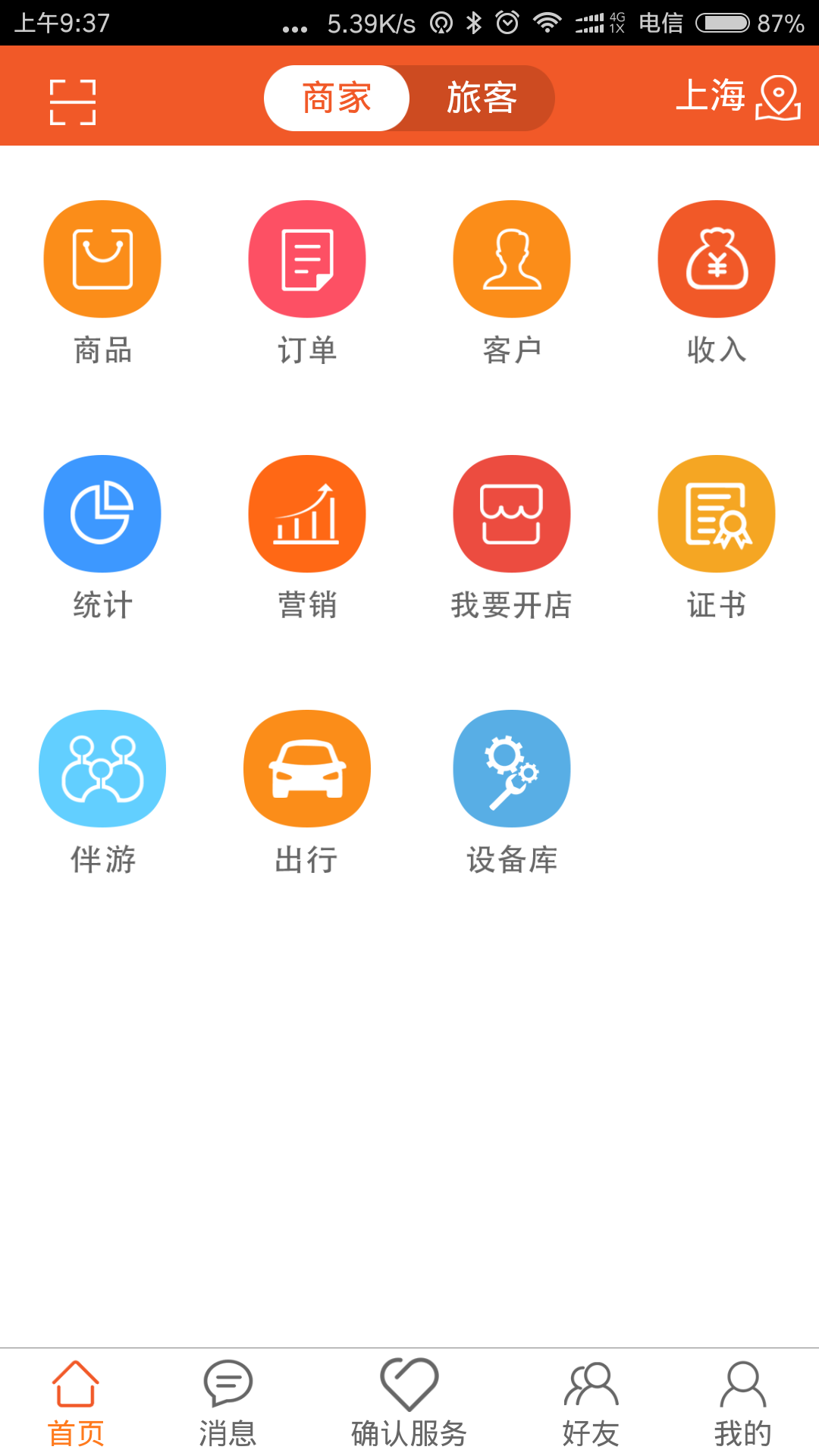The image size is (819, 1456).
Task: Switch to the 旅客 segment
Action: [x=482, y=99]
